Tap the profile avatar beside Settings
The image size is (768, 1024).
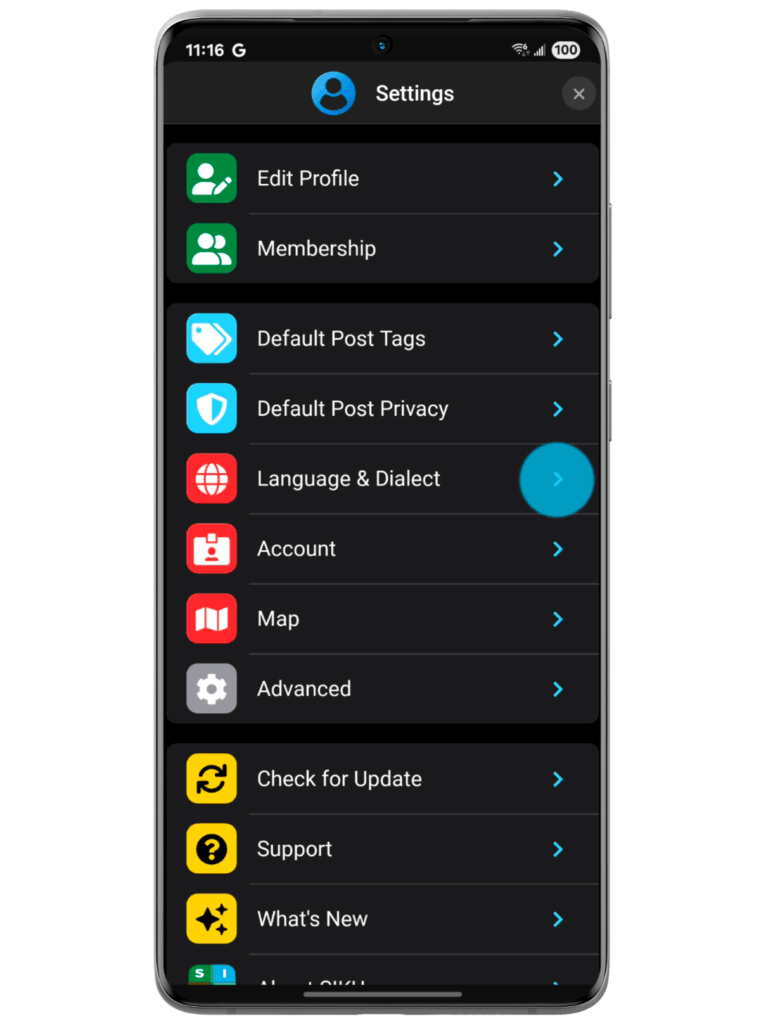[x=333, y=94]
